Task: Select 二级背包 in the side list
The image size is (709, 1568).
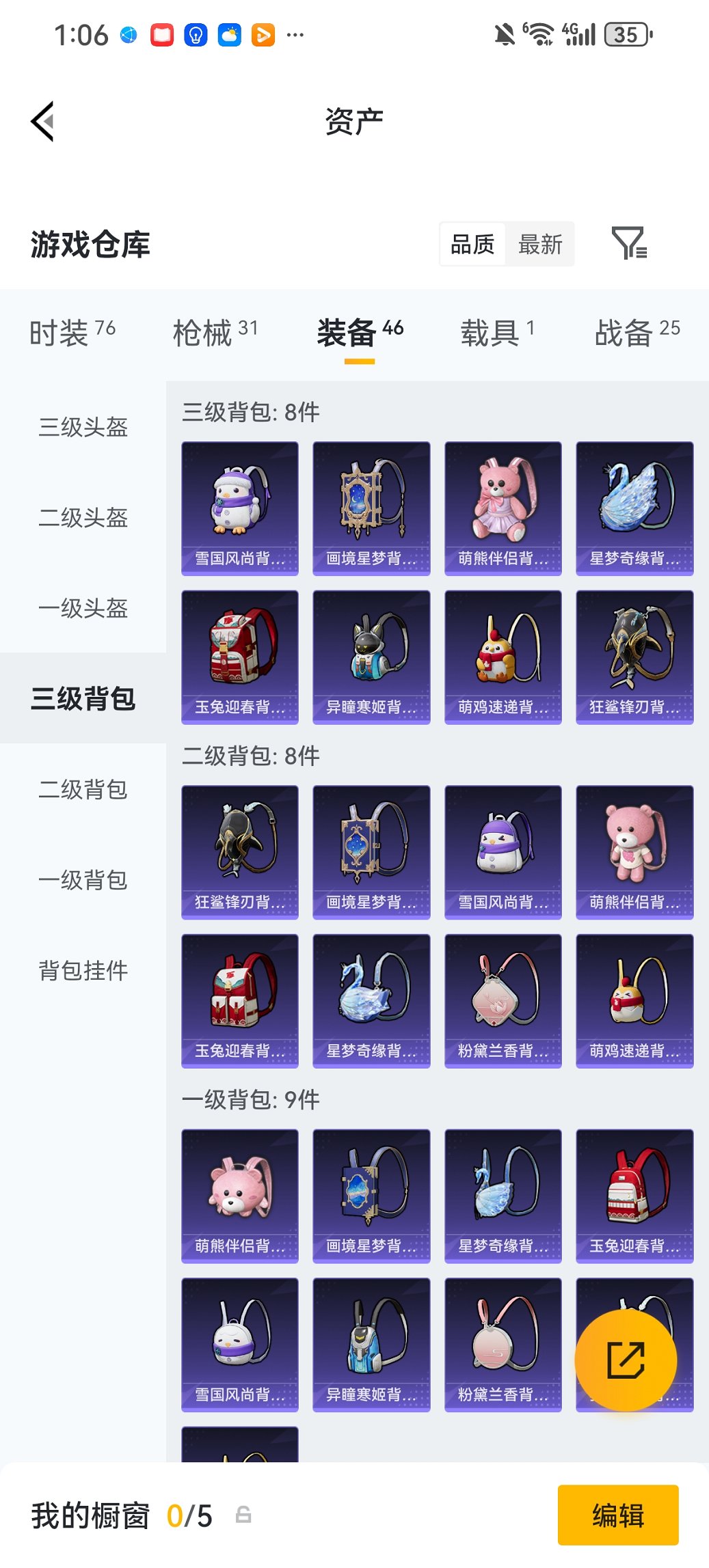Action: click(83, 790)
